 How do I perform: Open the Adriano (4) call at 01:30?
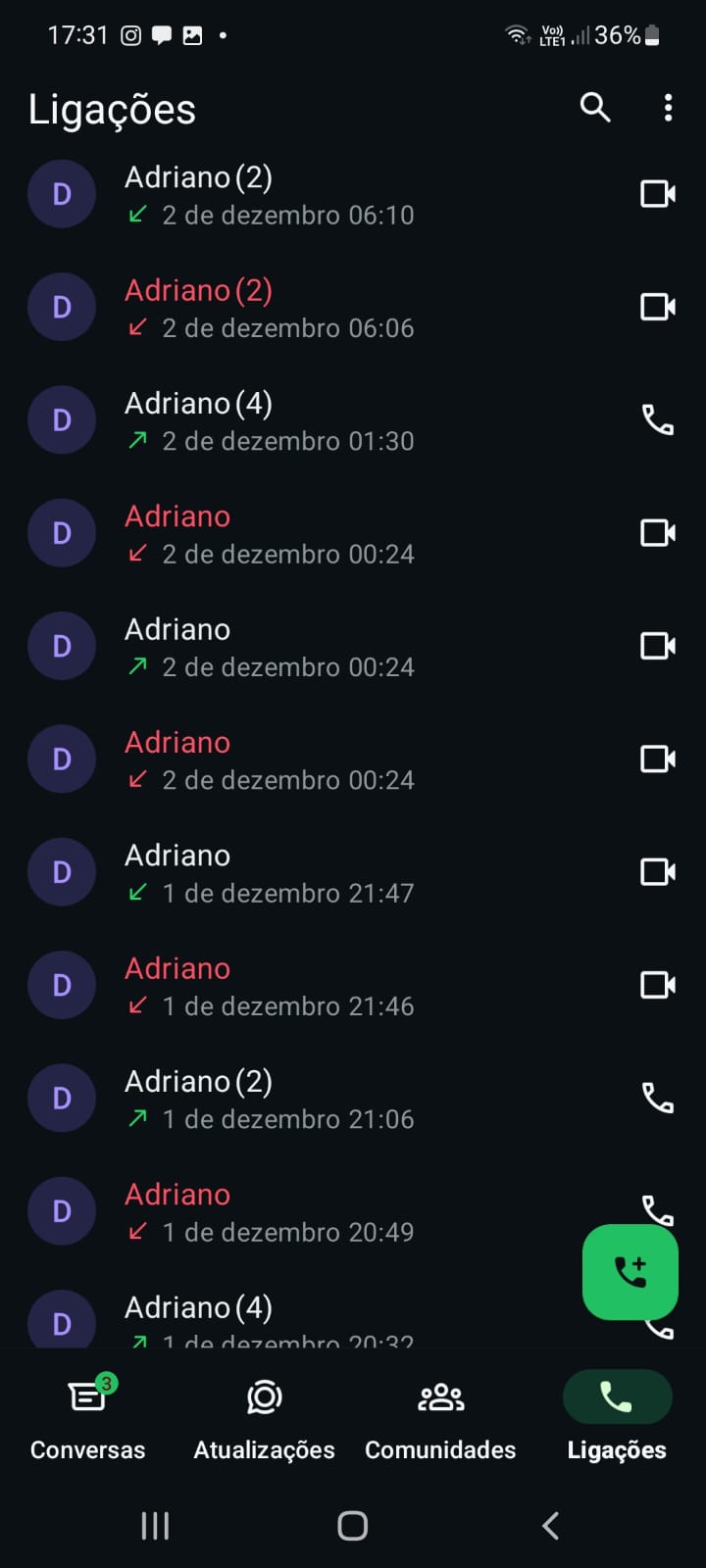294,421
